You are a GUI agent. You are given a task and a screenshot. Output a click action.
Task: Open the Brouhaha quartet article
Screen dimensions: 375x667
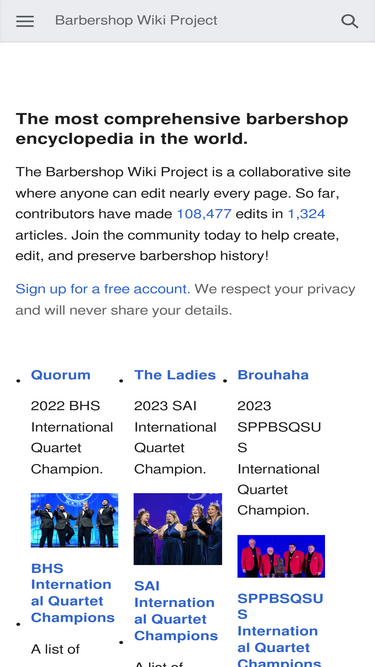click(273, 375)
